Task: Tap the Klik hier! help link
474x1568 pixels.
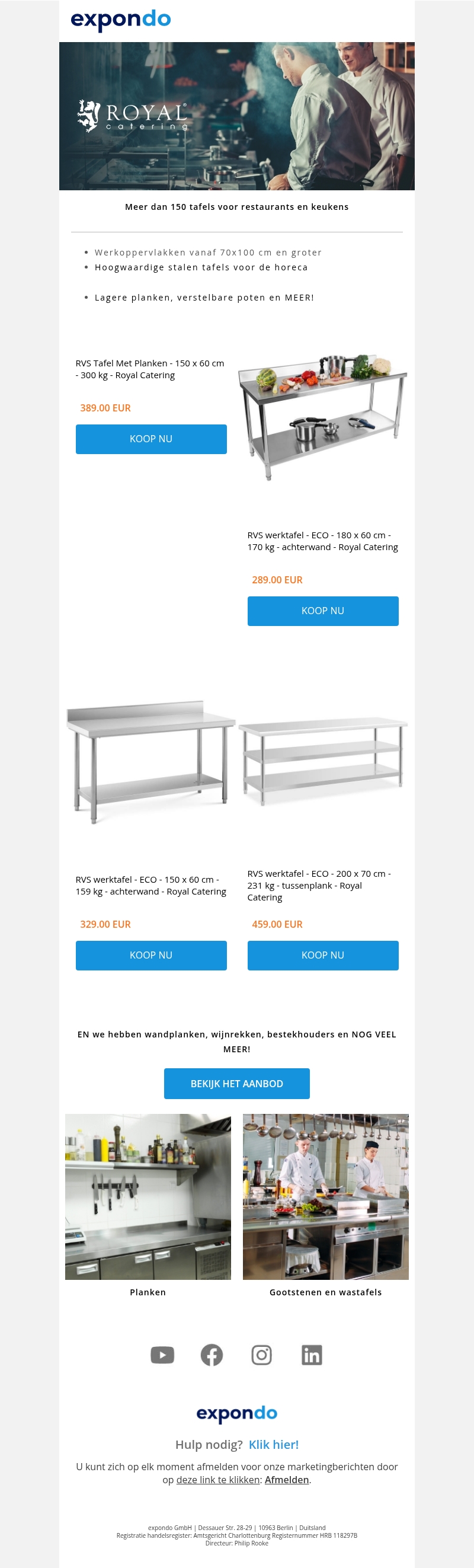Action: point(274,1445)
